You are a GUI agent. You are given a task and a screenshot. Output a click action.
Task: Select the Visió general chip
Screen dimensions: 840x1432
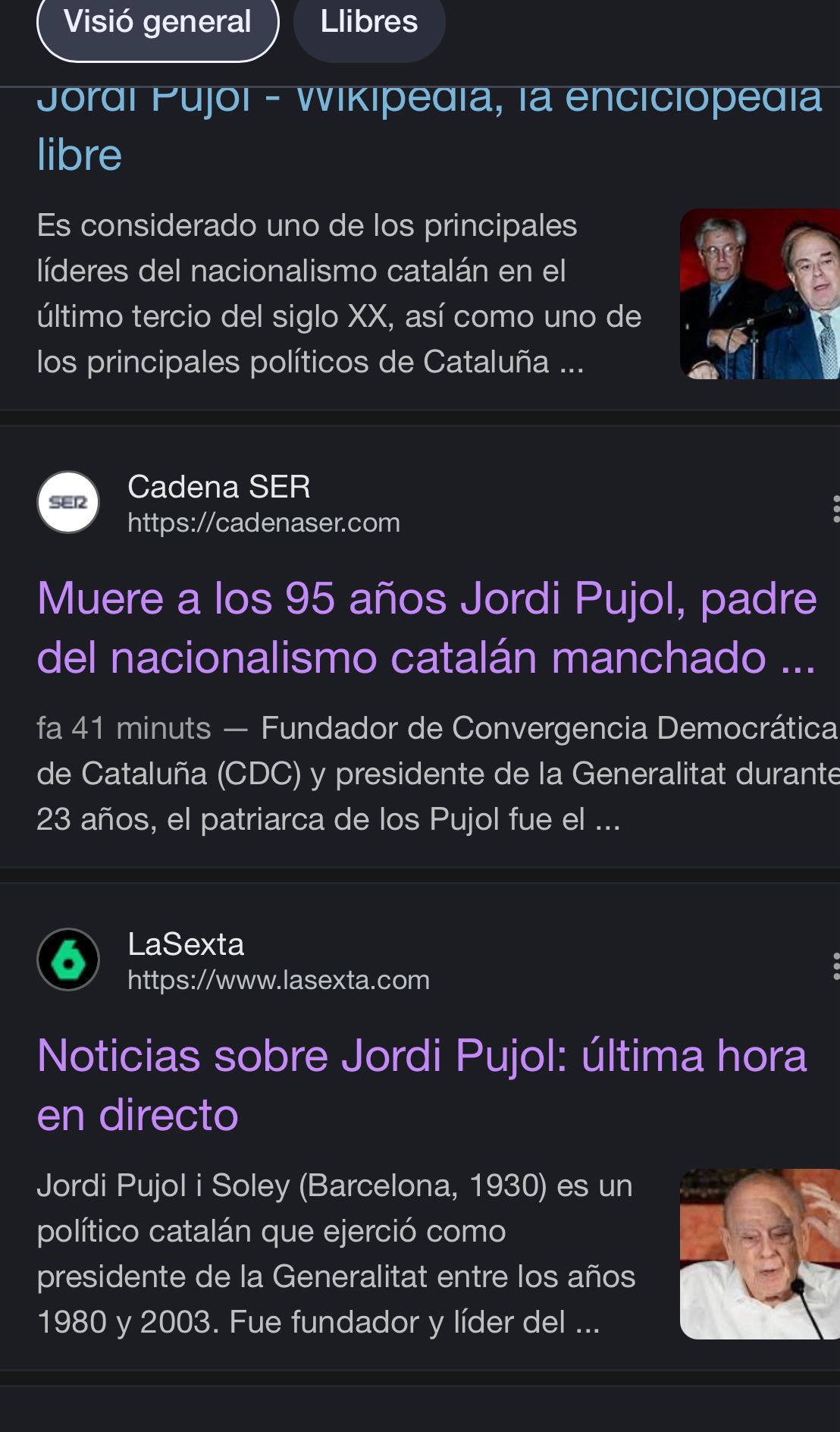158,23
